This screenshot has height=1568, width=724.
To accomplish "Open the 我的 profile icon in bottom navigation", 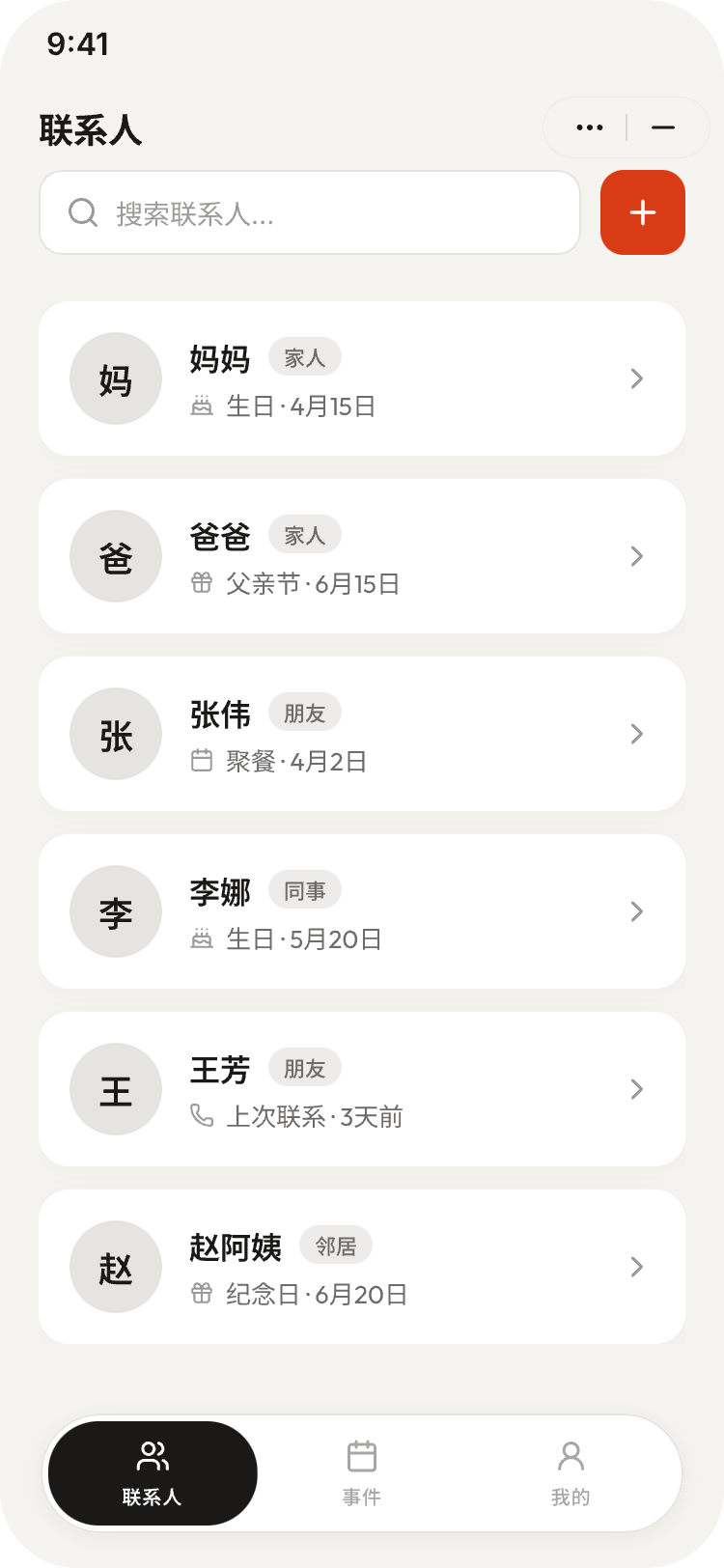I will pos(569,1453).
